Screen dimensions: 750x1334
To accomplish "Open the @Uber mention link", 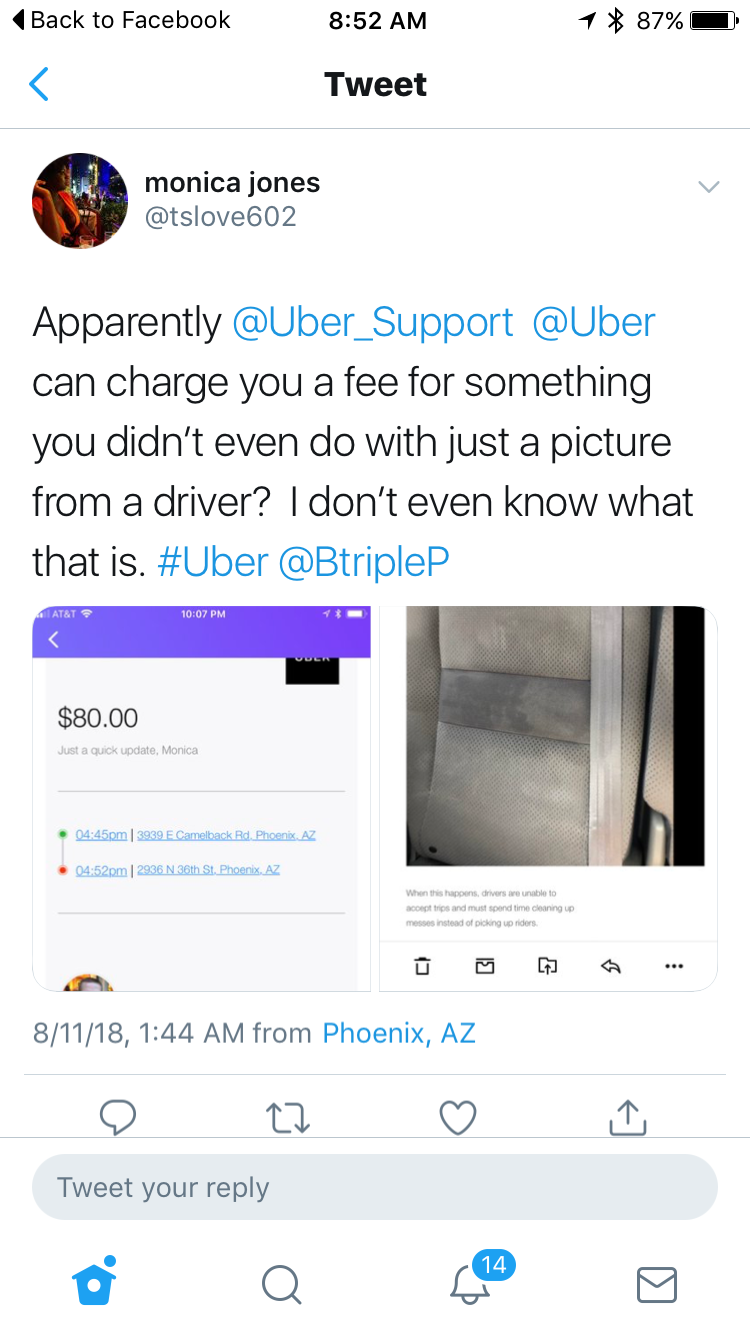I will point(594,323).
